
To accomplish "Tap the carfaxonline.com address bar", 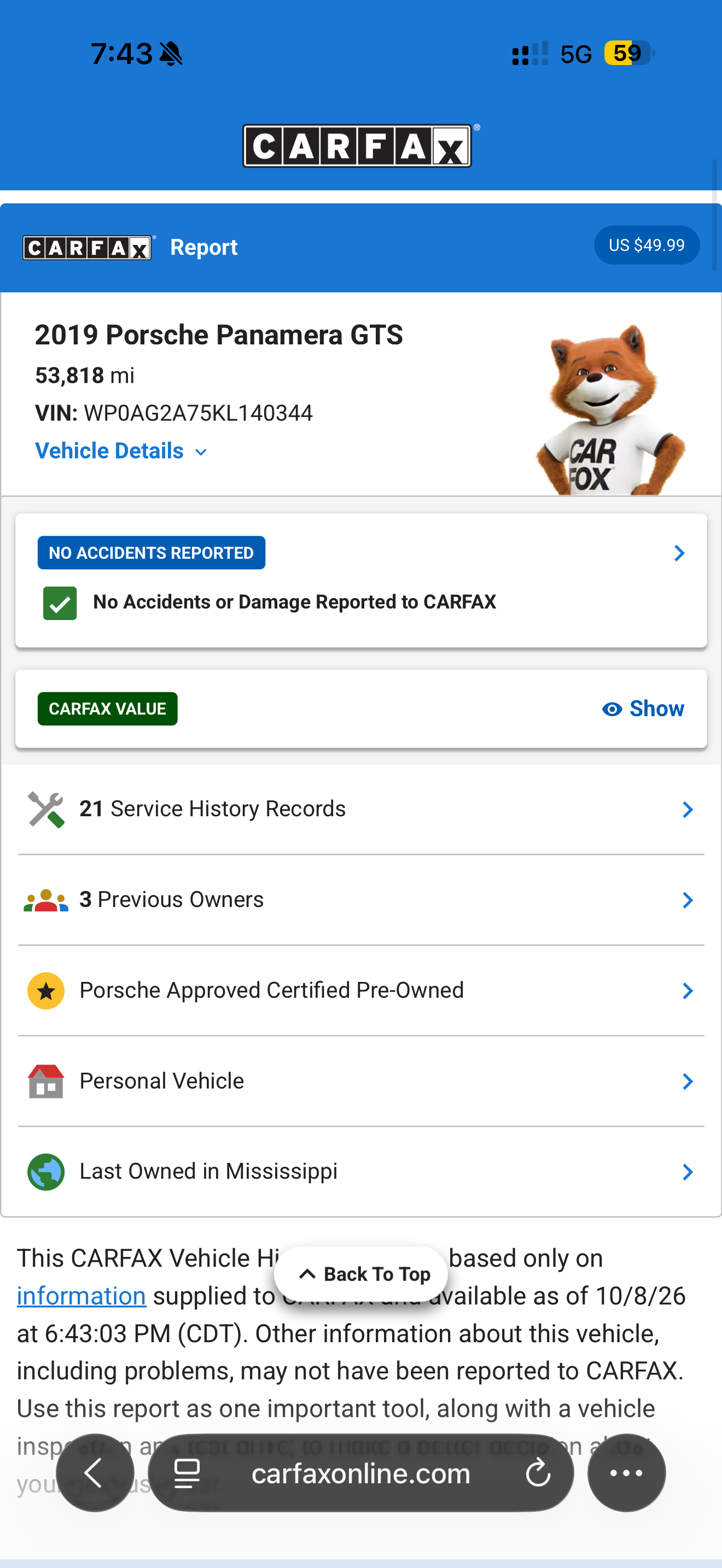I will (361, 1473).
